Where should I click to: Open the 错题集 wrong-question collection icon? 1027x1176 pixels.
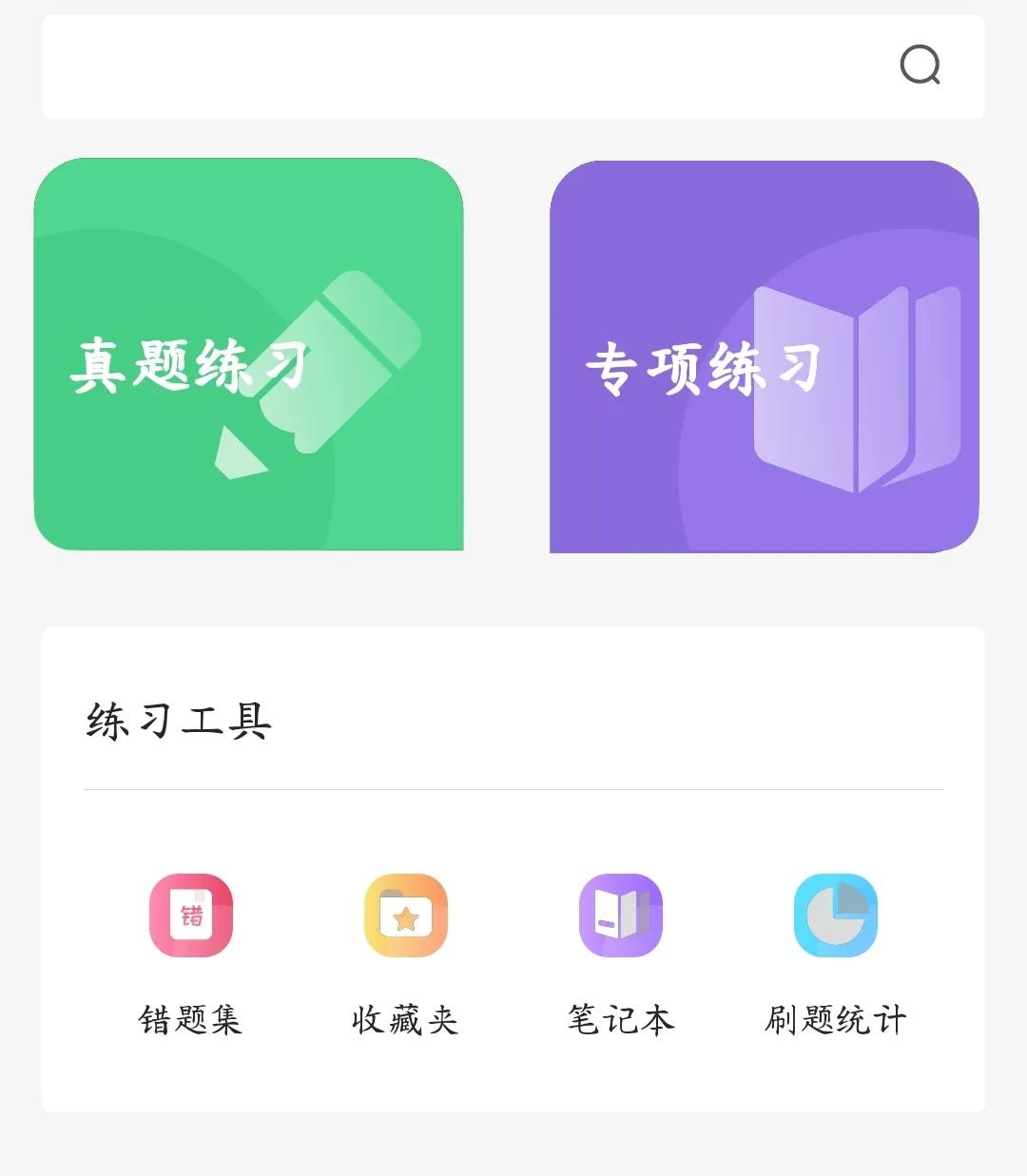tap(192, 915)
